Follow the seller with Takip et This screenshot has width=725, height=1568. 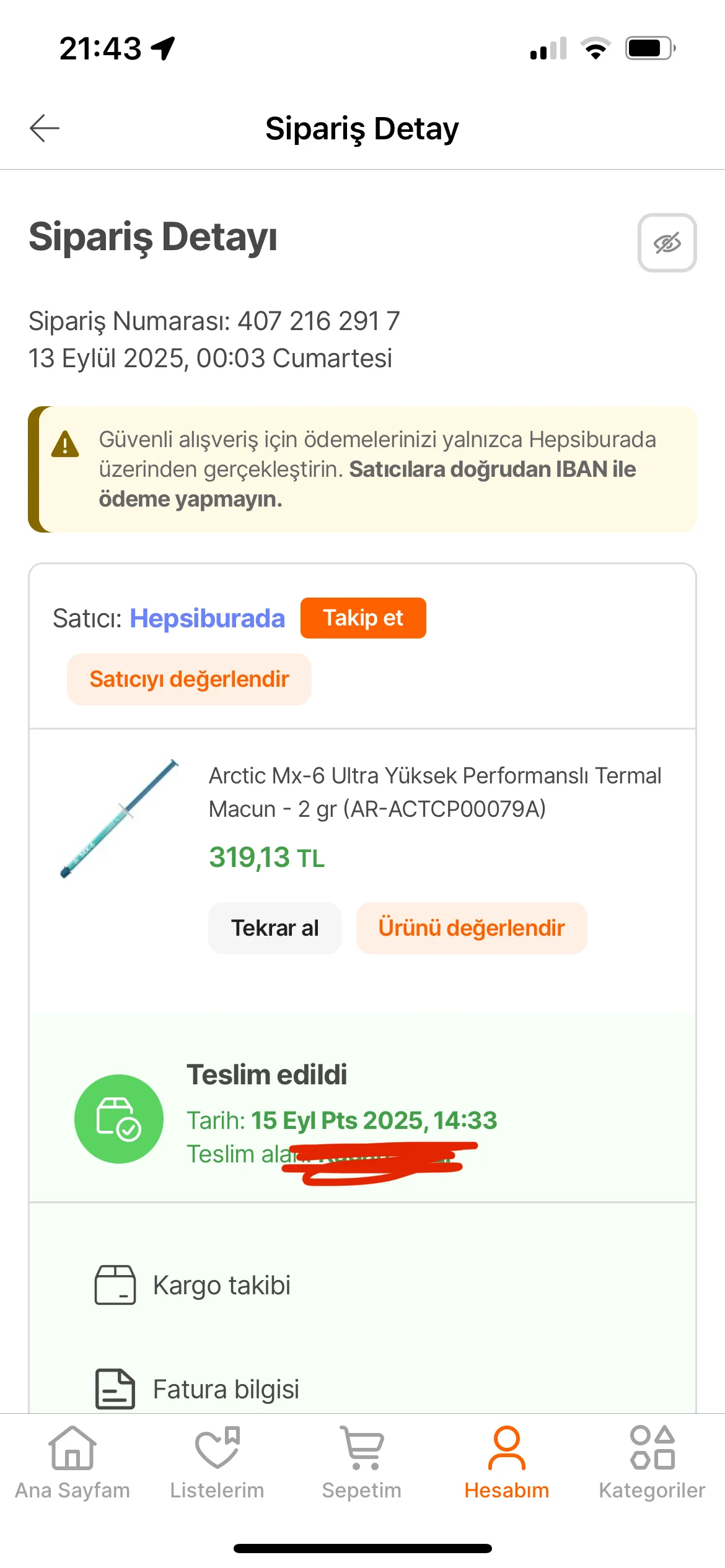pyautogui.click(x=363, y=618)
